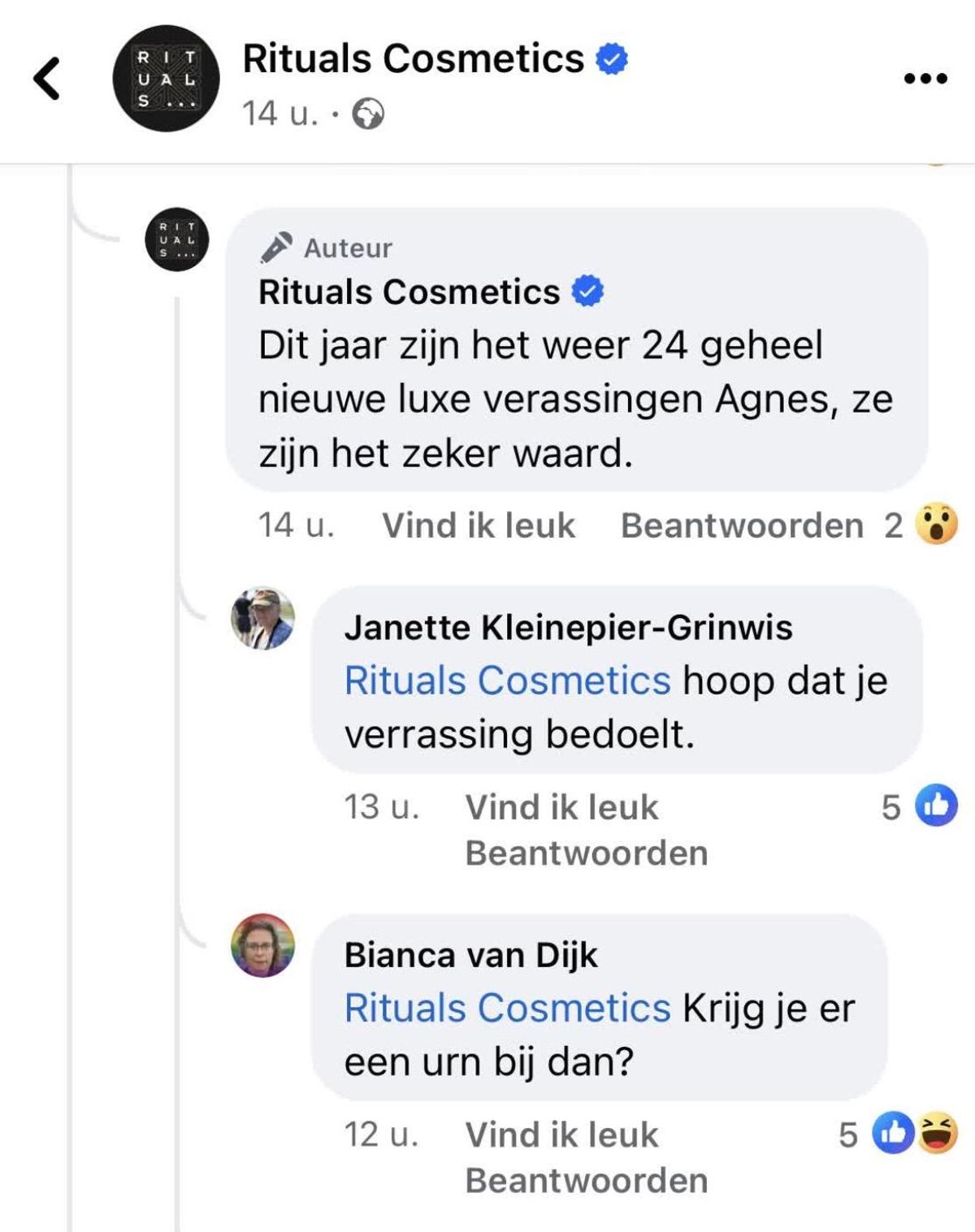The width and height of the screenshot is (975, 1232).
Task: Open Rituals Cosmetics page from header name
Action: 413,59
